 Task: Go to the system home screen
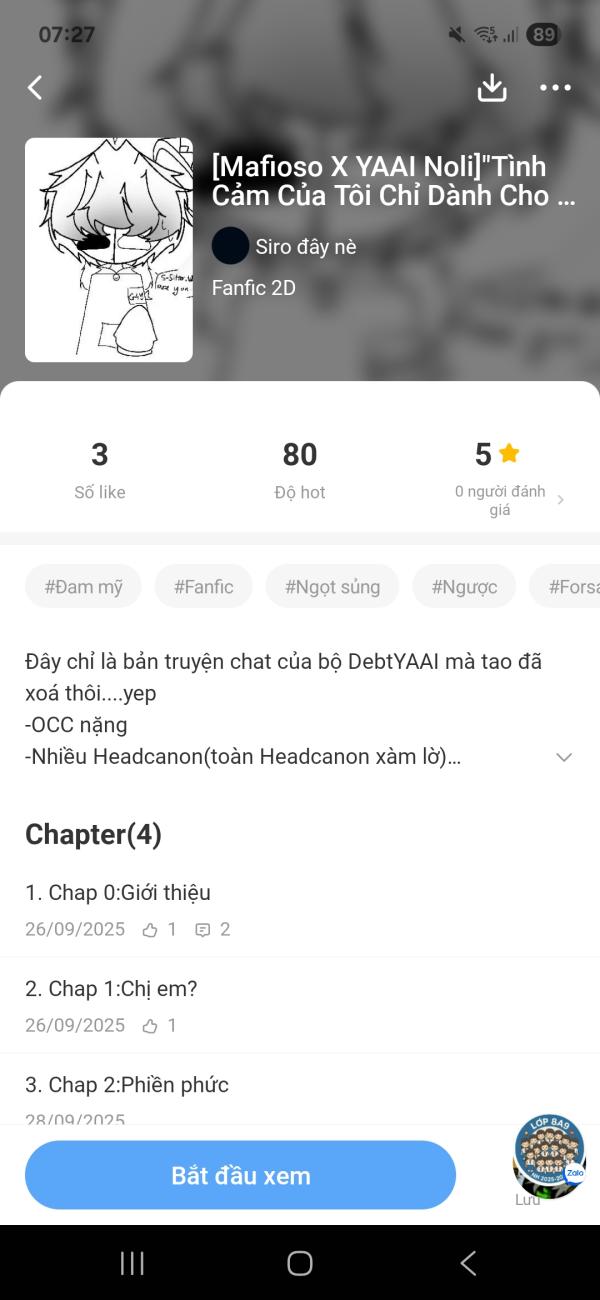(300, 1263)
